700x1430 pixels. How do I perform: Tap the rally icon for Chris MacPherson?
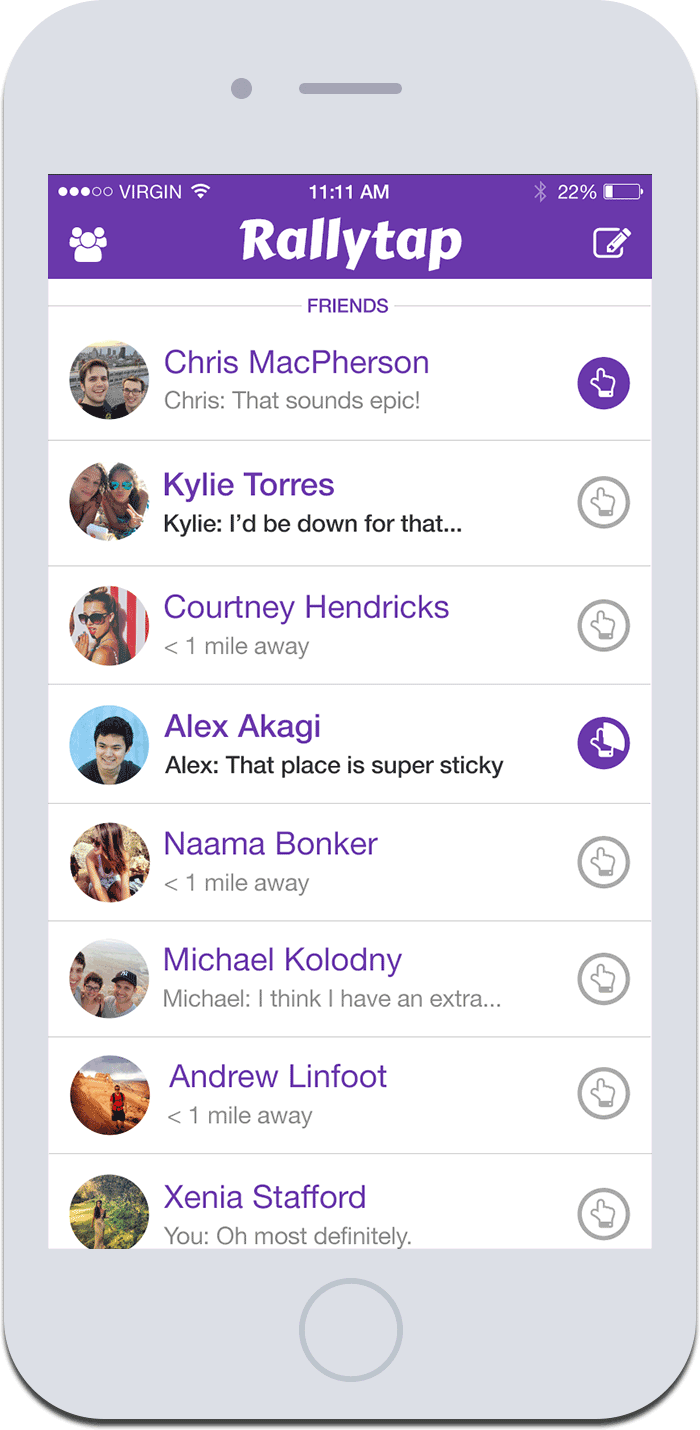point(603,383)
